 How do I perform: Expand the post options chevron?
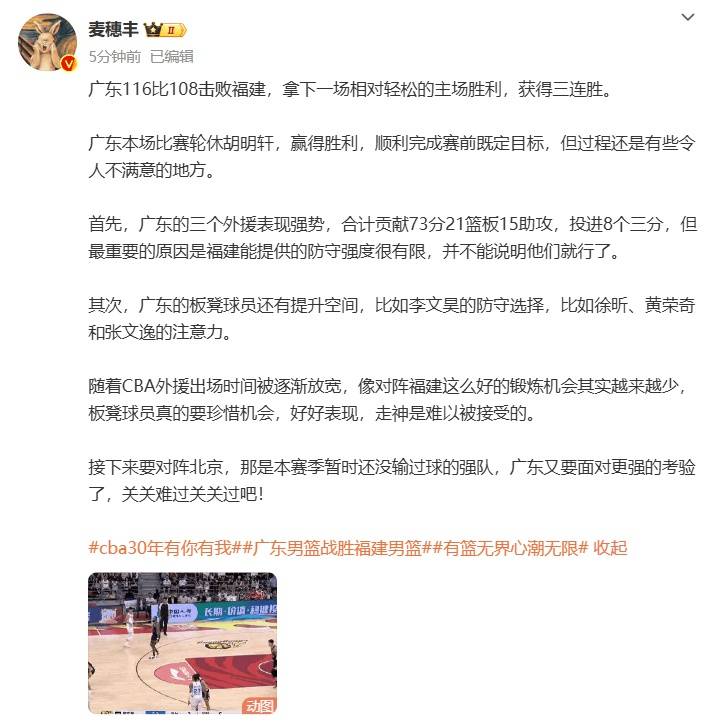point(689,17)
